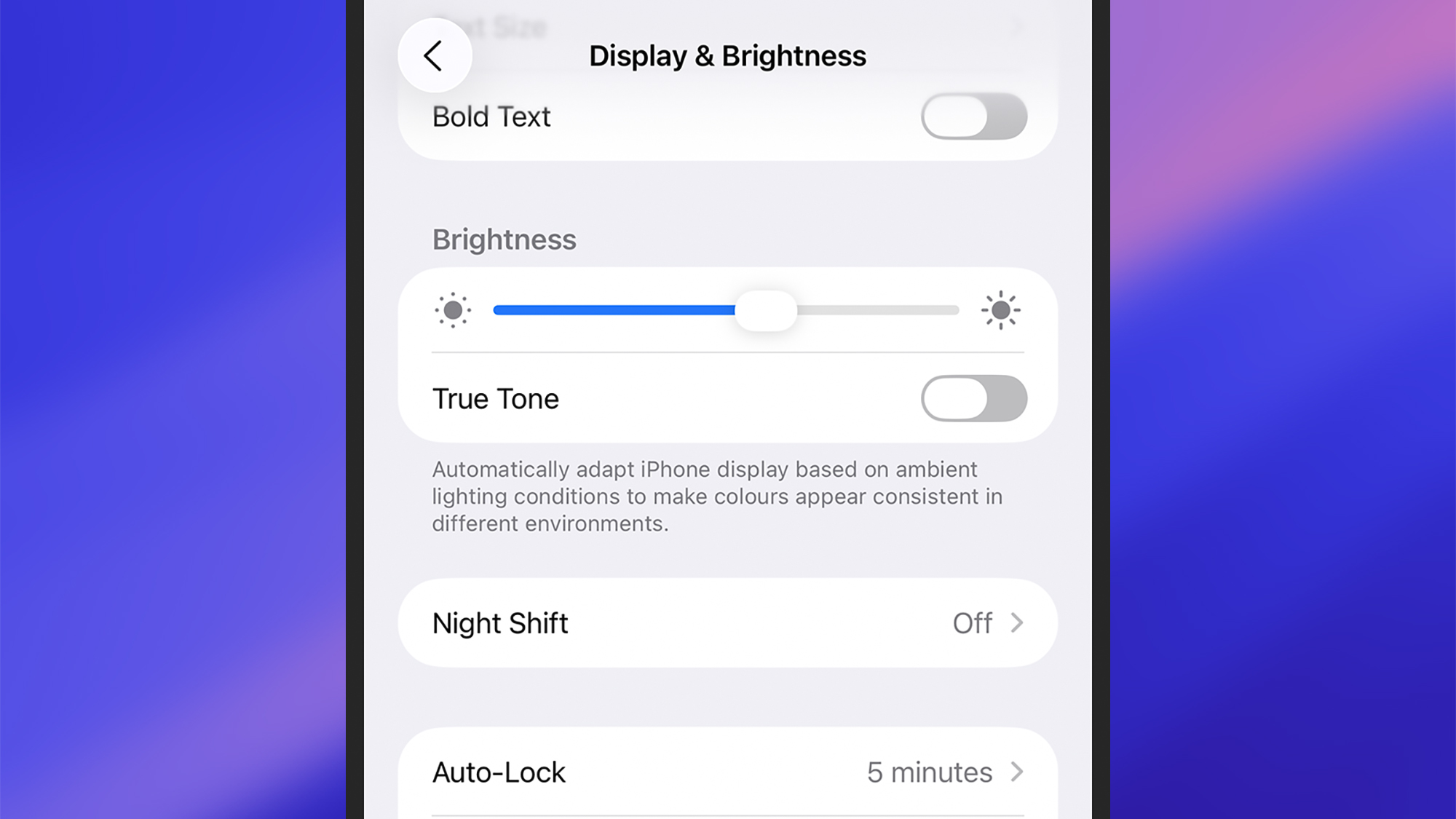Image resolution: width=1456 pixels, height=819 pixels.
Task: Turn on True Tone
Action: click(x=973, y=398)
